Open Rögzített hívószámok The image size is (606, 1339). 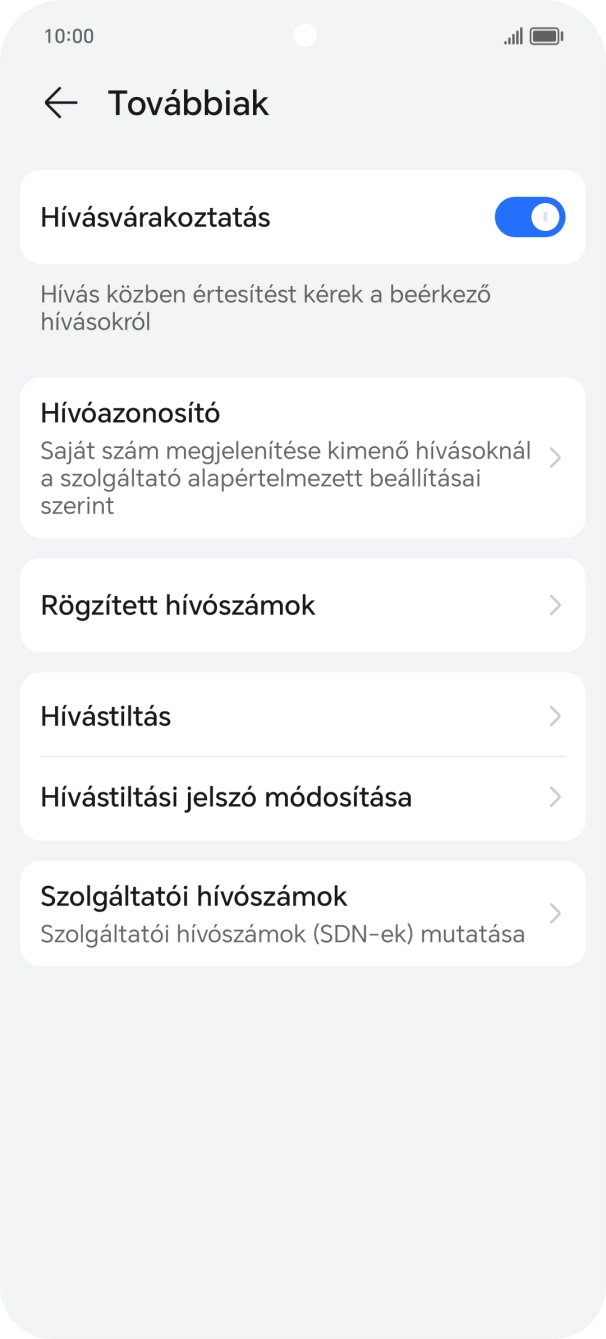302,605
